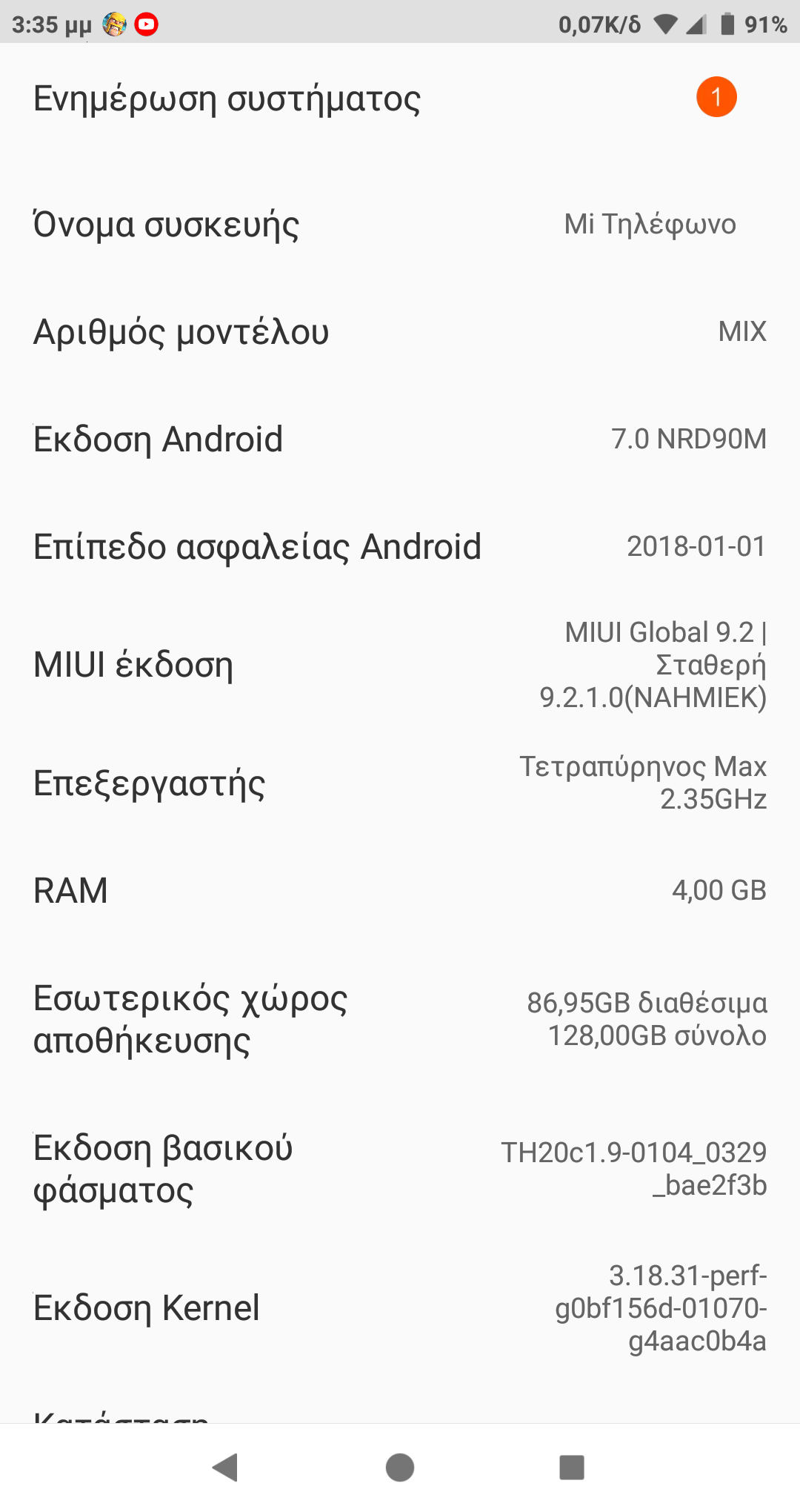Image resolution: width=800 pixels, height=1512 pixels.
Task: Open Ενημέρωση συστήματος row
Action: [x=400, y=99]
